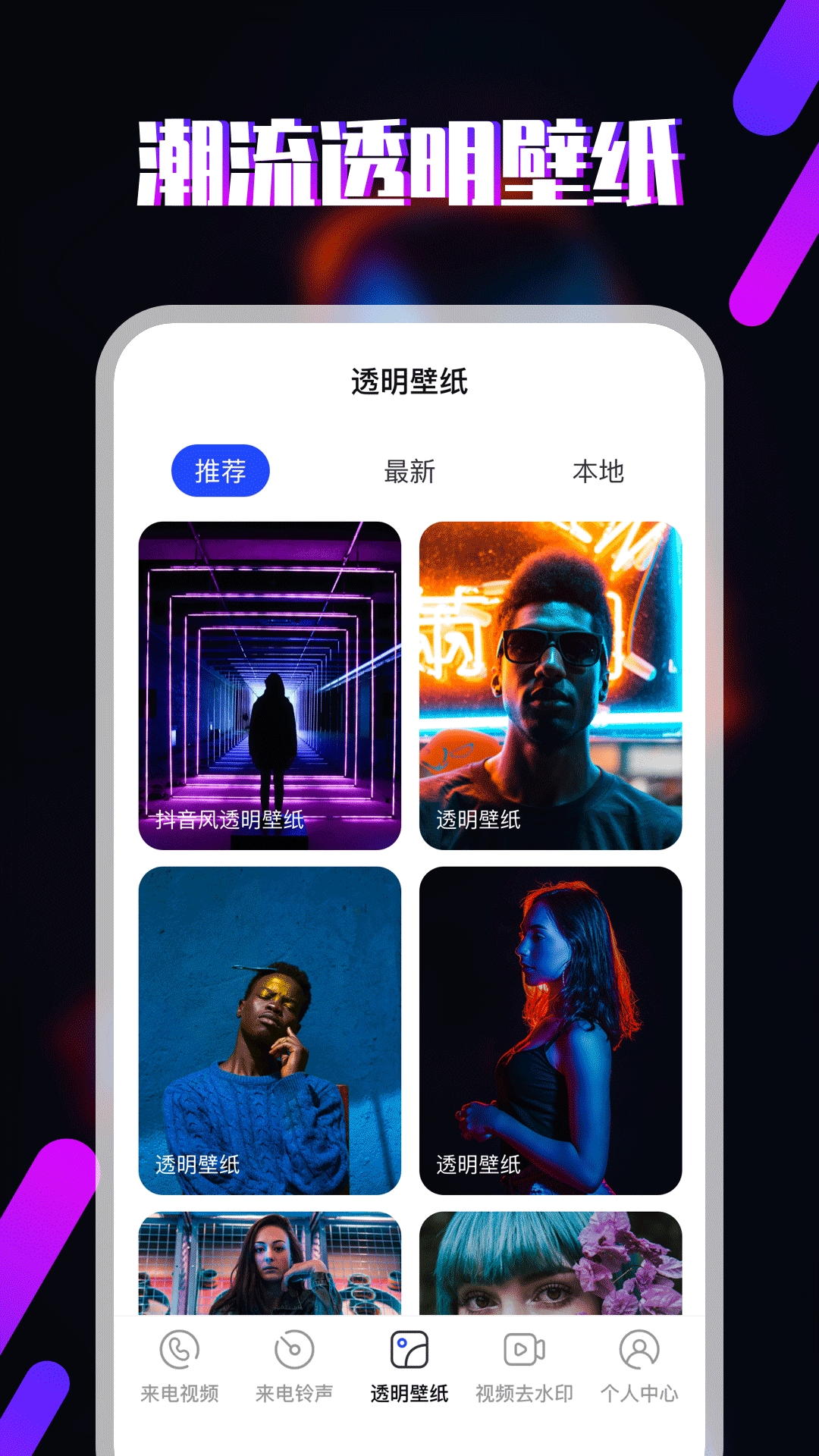The image size is (819, 1456).
Task: Select the 推荐 pill button
Action: [221, 471]
